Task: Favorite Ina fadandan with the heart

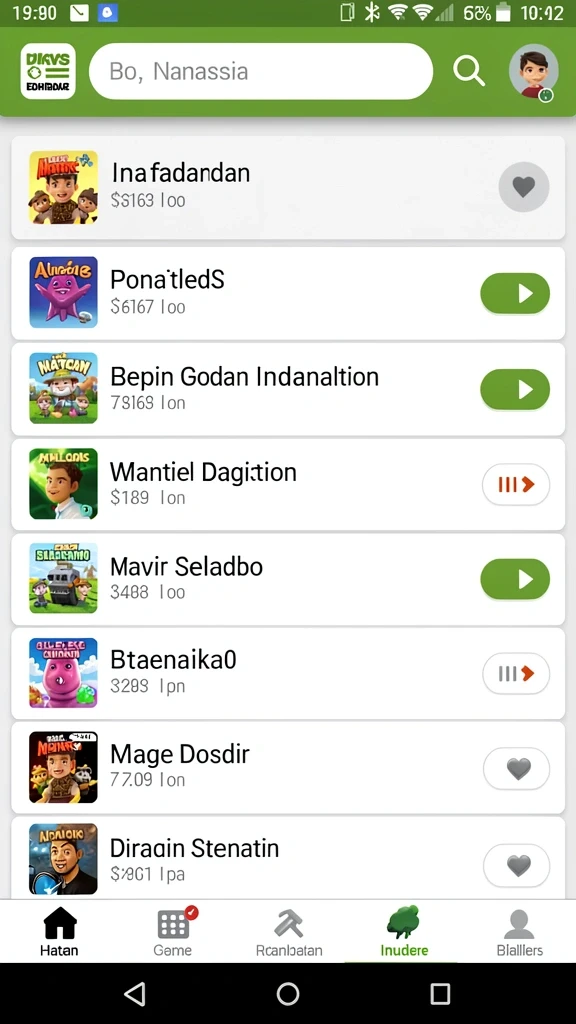Action: click(x=523, y=187)
